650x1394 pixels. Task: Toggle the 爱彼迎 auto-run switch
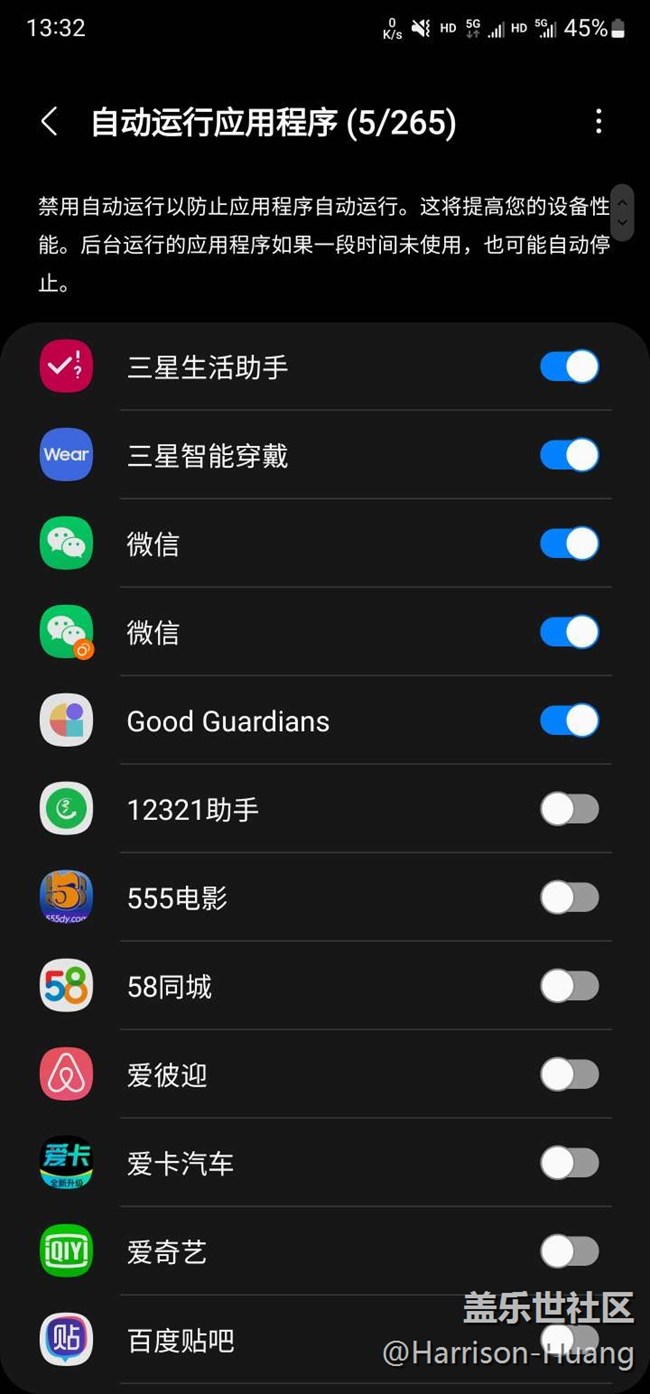(570, 1074)
